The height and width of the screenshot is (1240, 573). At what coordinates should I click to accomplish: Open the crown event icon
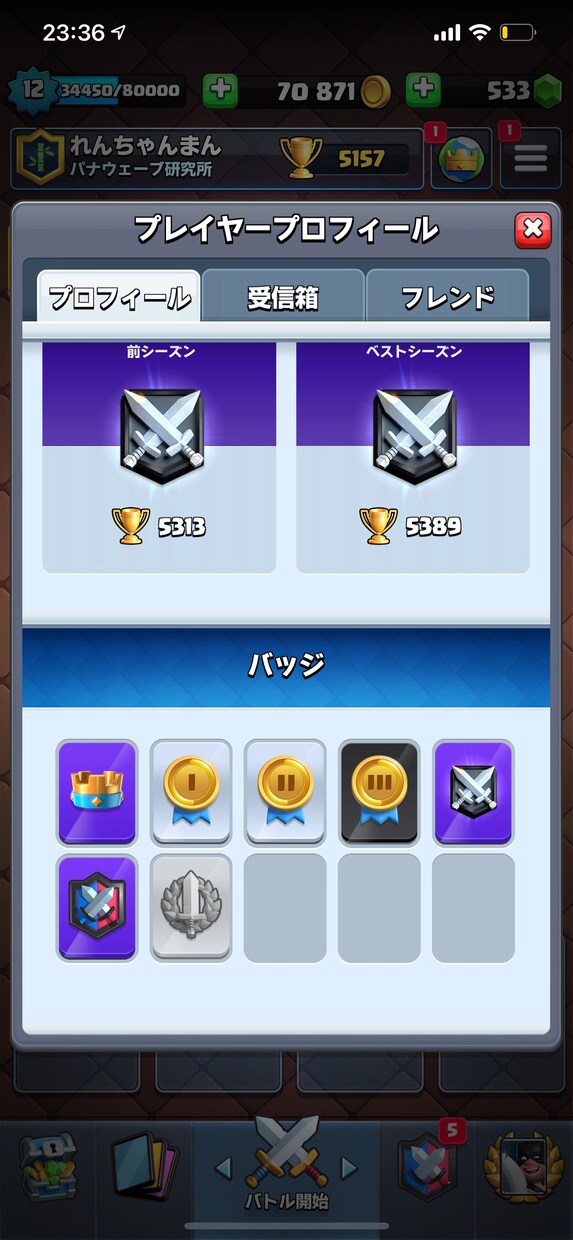click(461, 158)
